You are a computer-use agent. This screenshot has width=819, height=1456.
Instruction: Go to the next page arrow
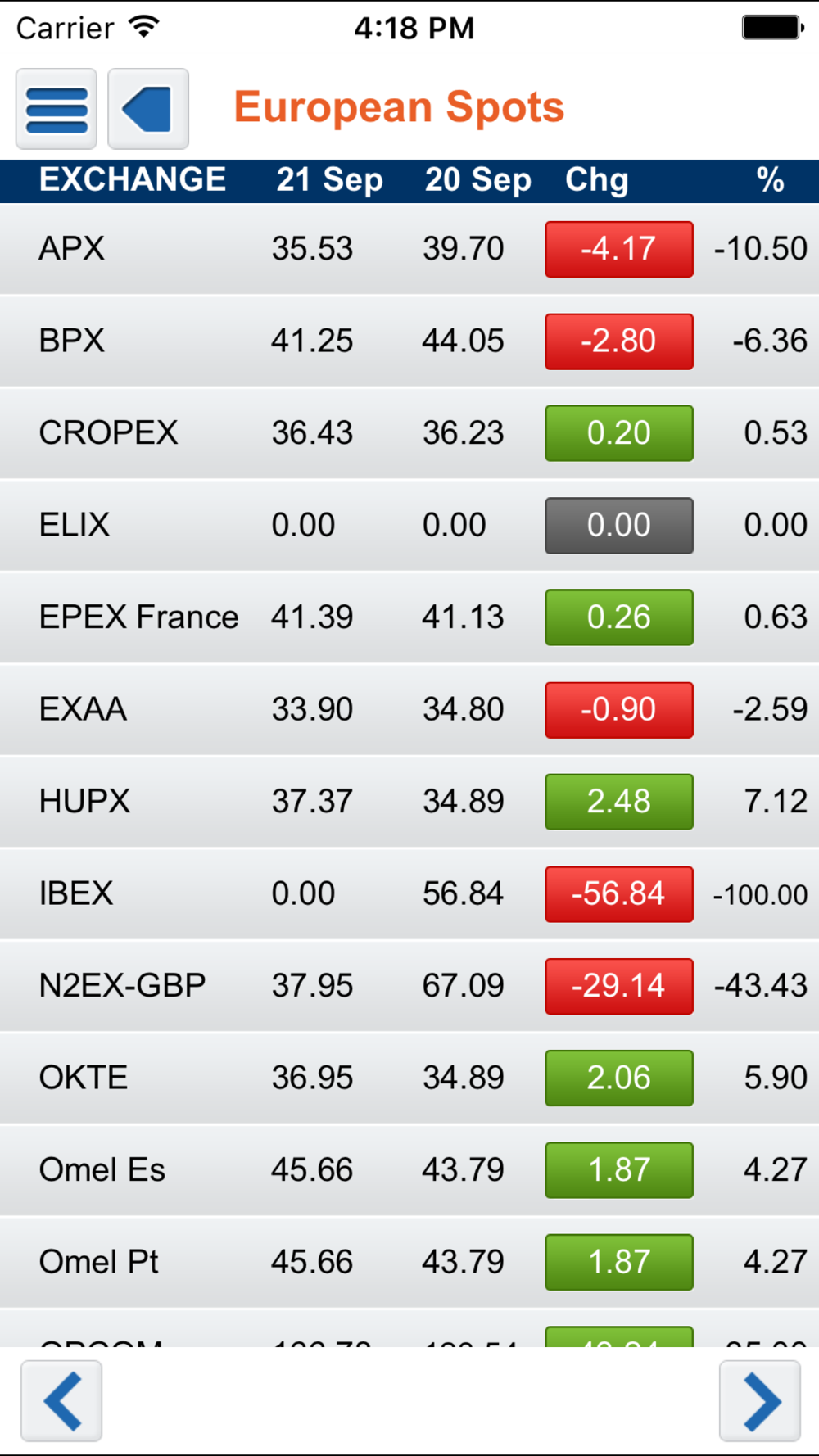(760, 1401)
